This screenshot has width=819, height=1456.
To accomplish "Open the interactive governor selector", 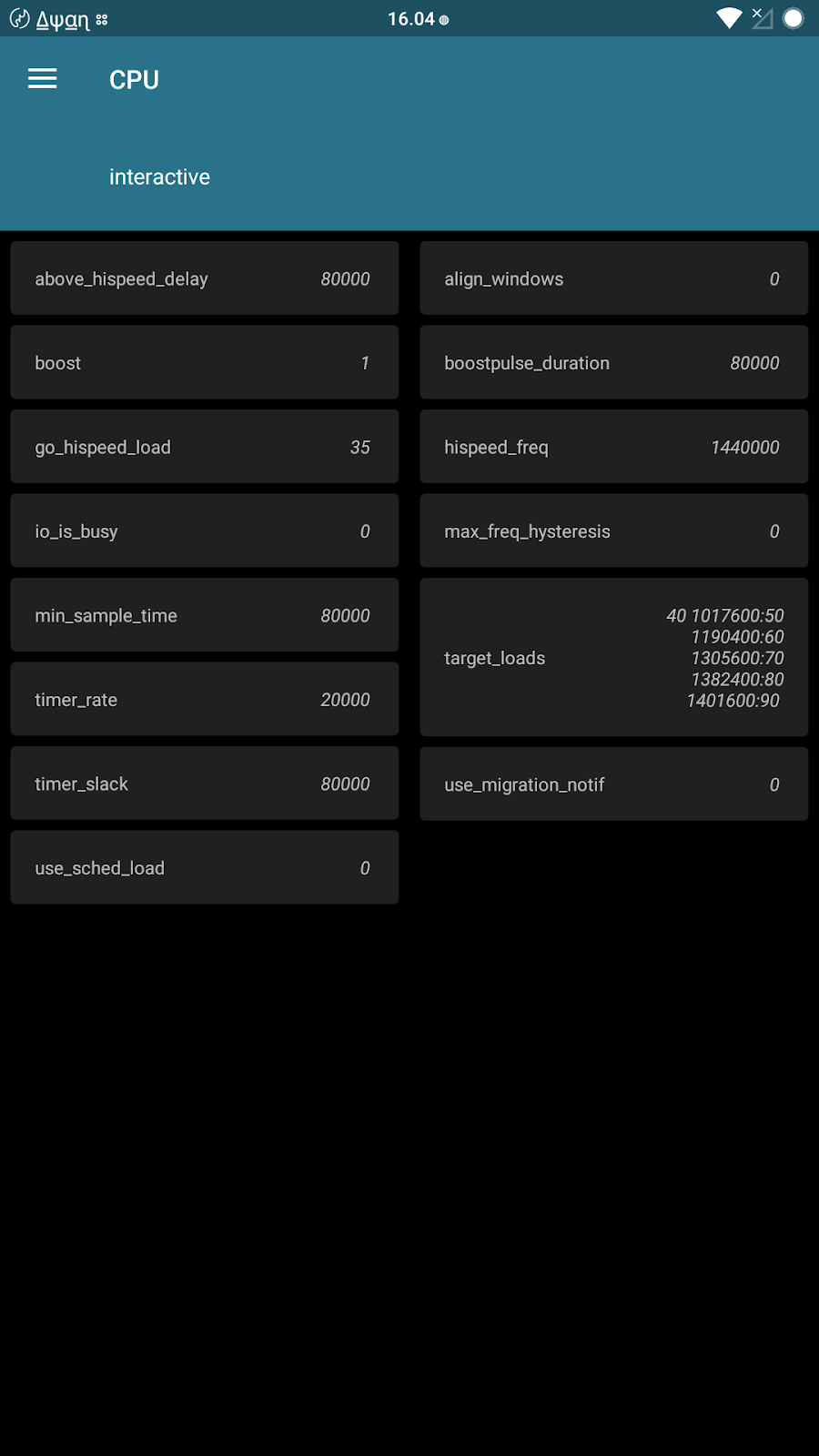I will pos(159,177).
